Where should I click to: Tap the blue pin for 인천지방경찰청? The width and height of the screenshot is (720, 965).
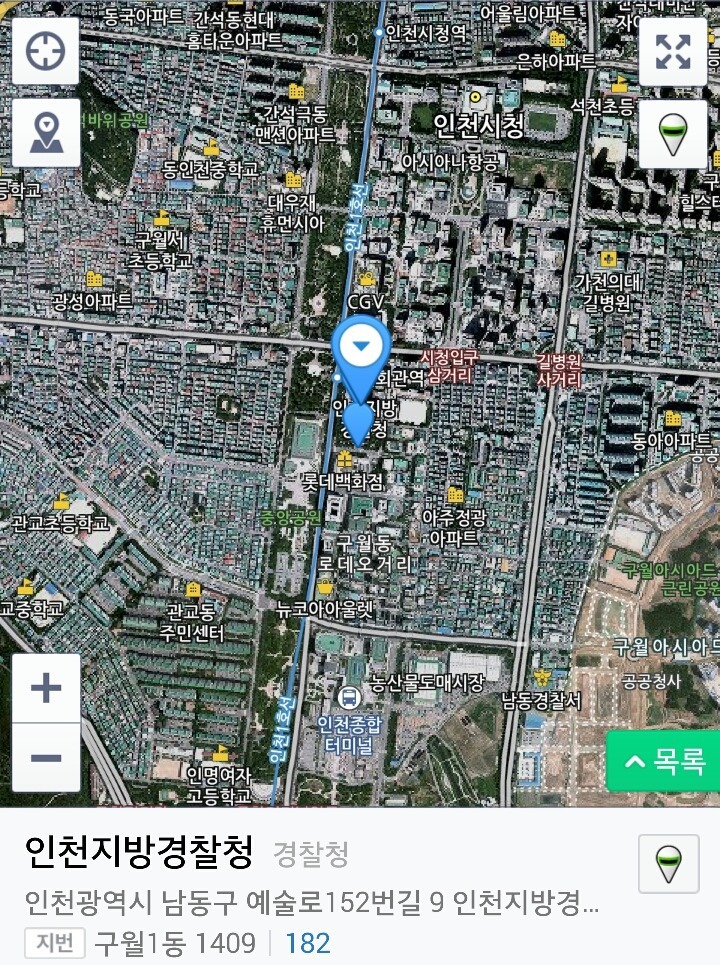coord(362,350)
